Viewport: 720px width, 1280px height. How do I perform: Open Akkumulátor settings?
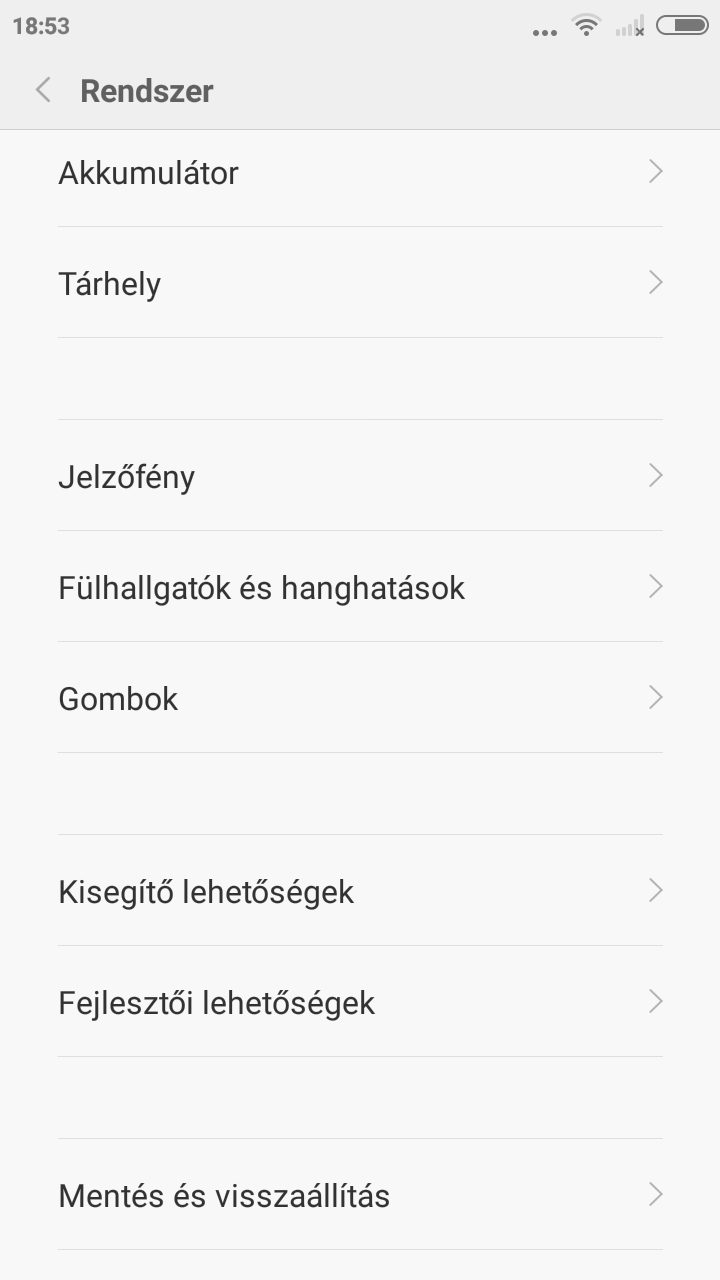(x=360, y=173)
